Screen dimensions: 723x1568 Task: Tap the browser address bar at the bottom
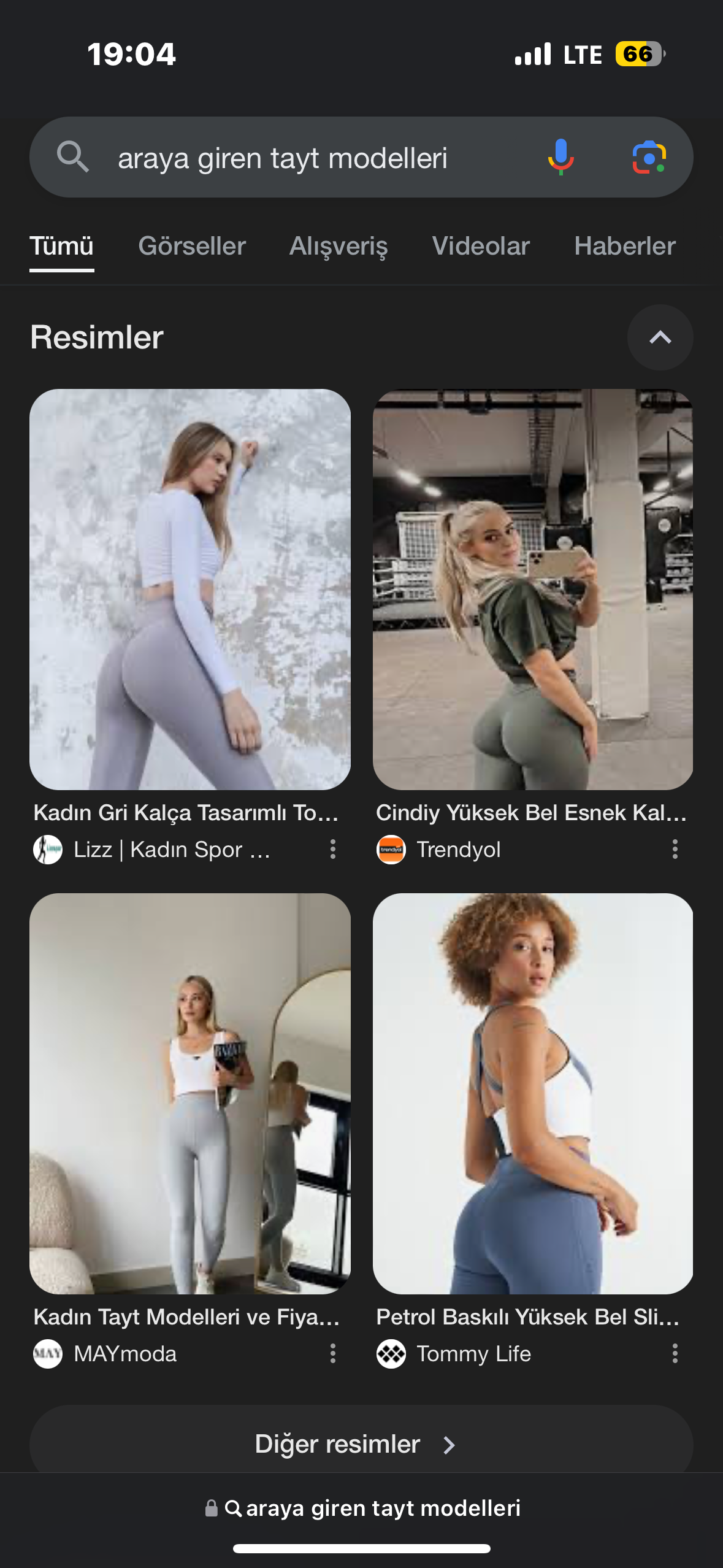[362, 1508]
